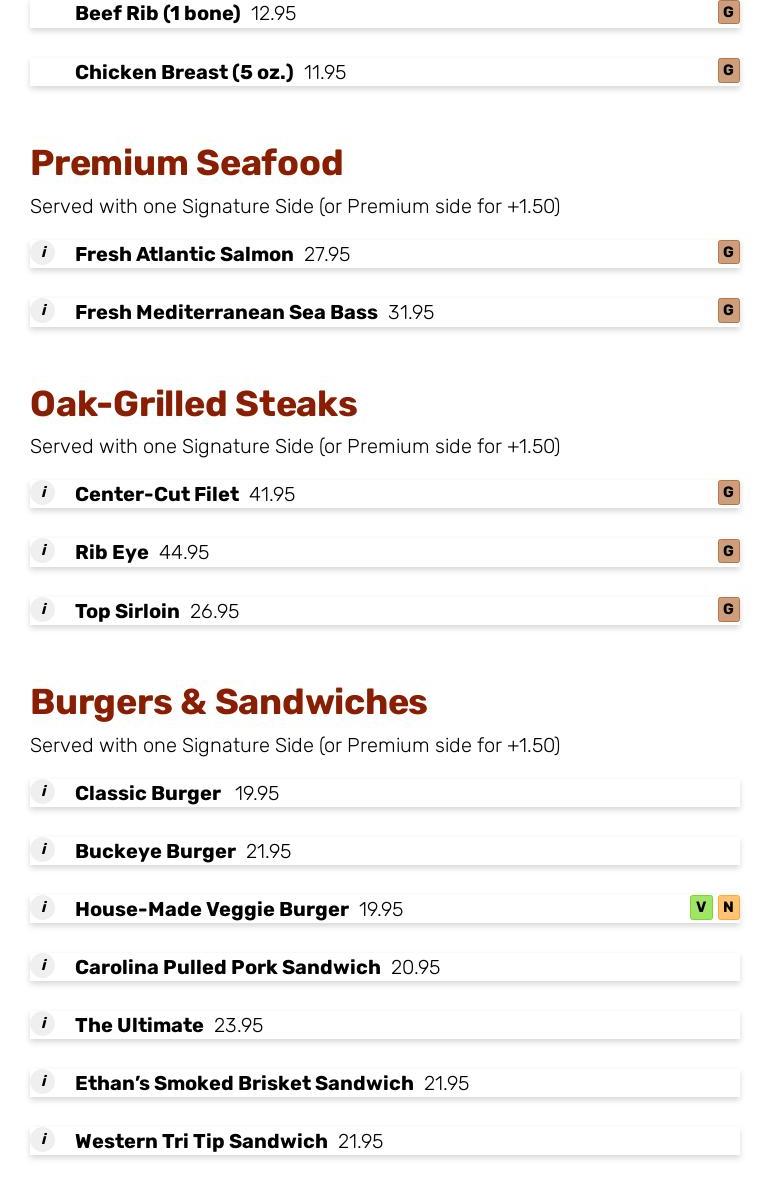This screenshot has height=1180, width=770.
Task: Open Top Sirloin info icon
Action: coord(44,609)
